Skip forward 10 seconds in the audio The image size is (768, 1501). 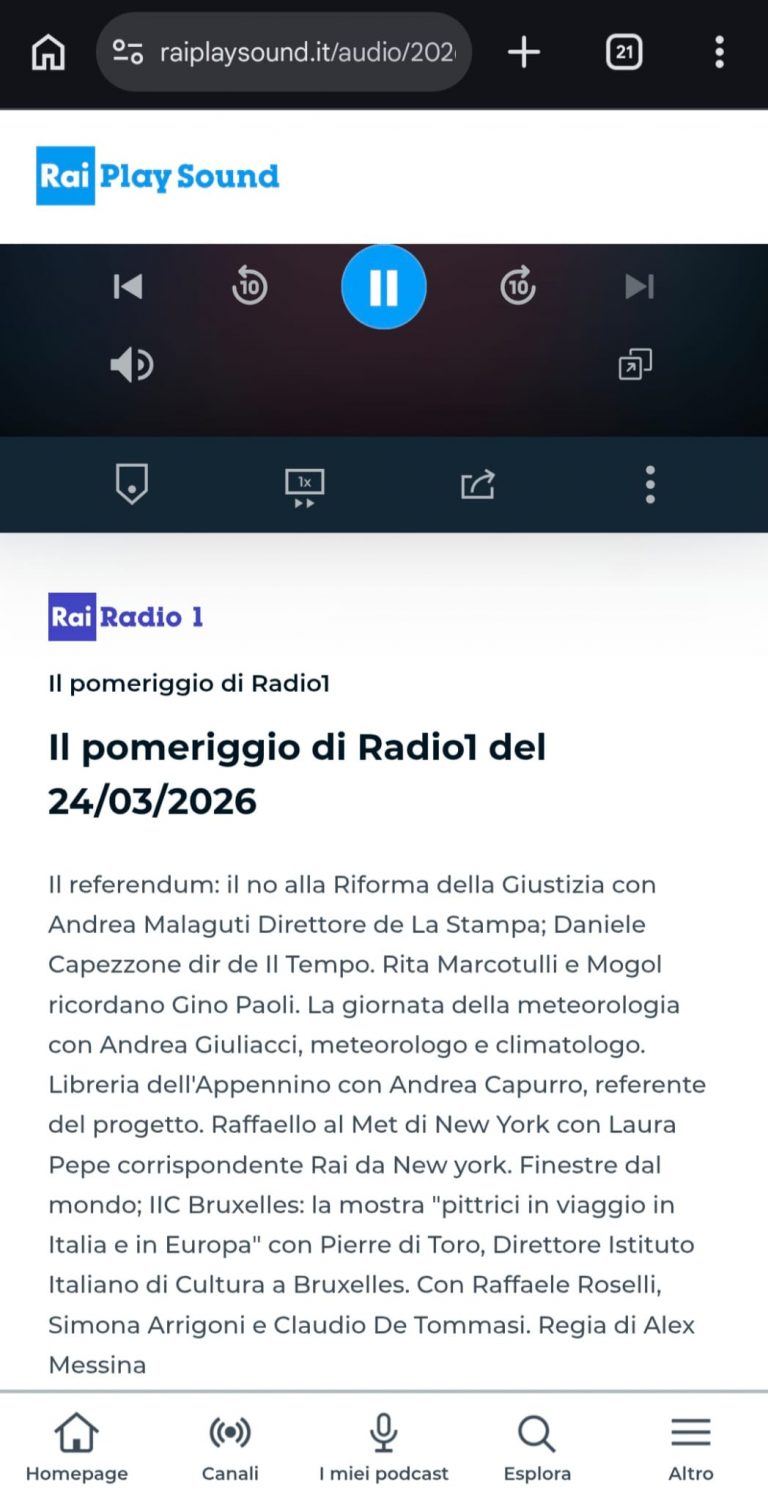click(519, 287)
